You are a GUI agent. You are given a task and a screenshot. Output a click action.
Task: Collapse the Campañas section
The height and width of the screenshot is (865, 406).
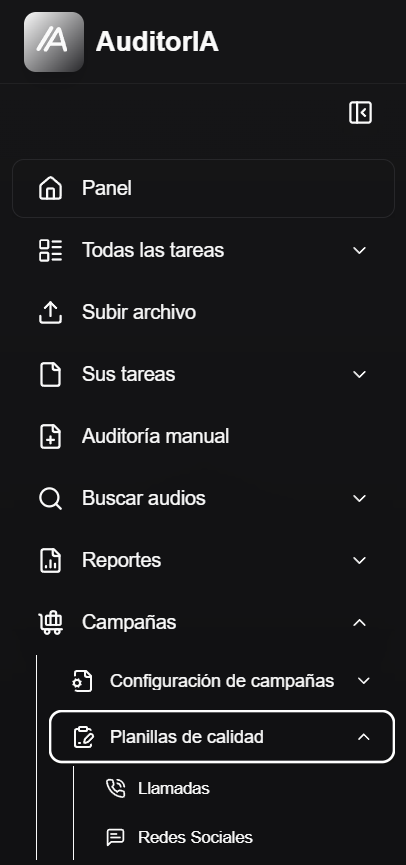[204, 622]
